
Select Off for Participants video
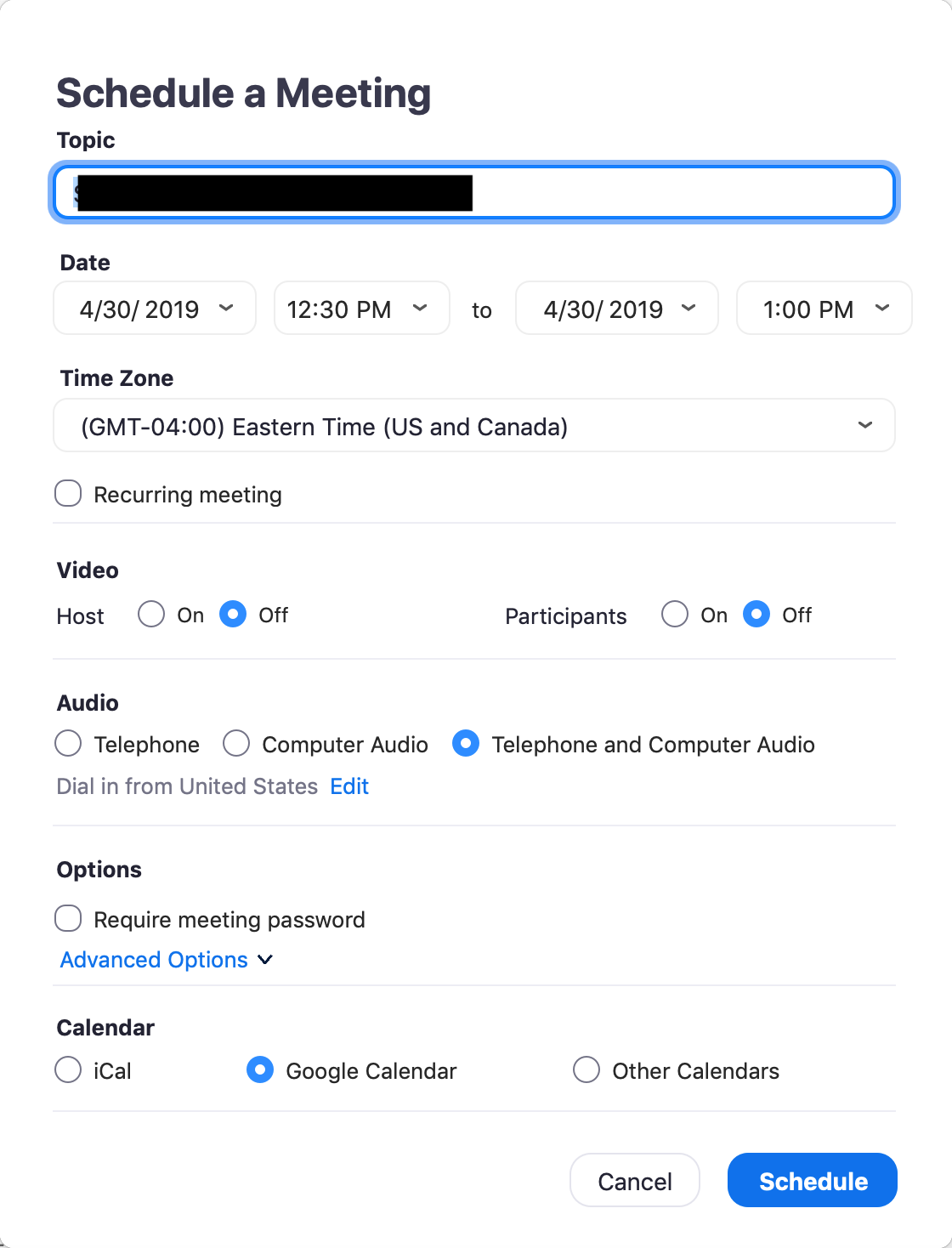(756, 615)
